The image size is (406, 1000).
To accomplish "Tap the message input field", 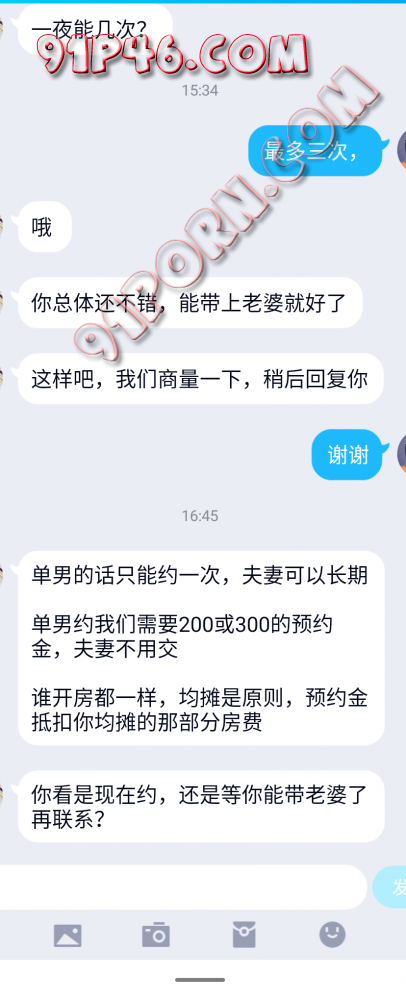I will [182, 886].
